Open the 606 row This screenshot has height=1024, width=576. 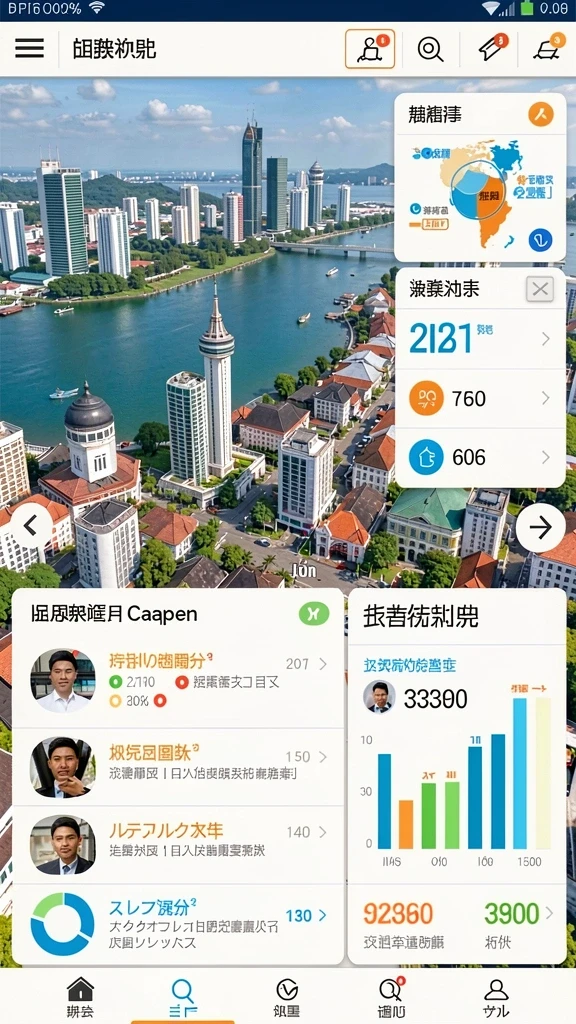(x=481, y=457)
